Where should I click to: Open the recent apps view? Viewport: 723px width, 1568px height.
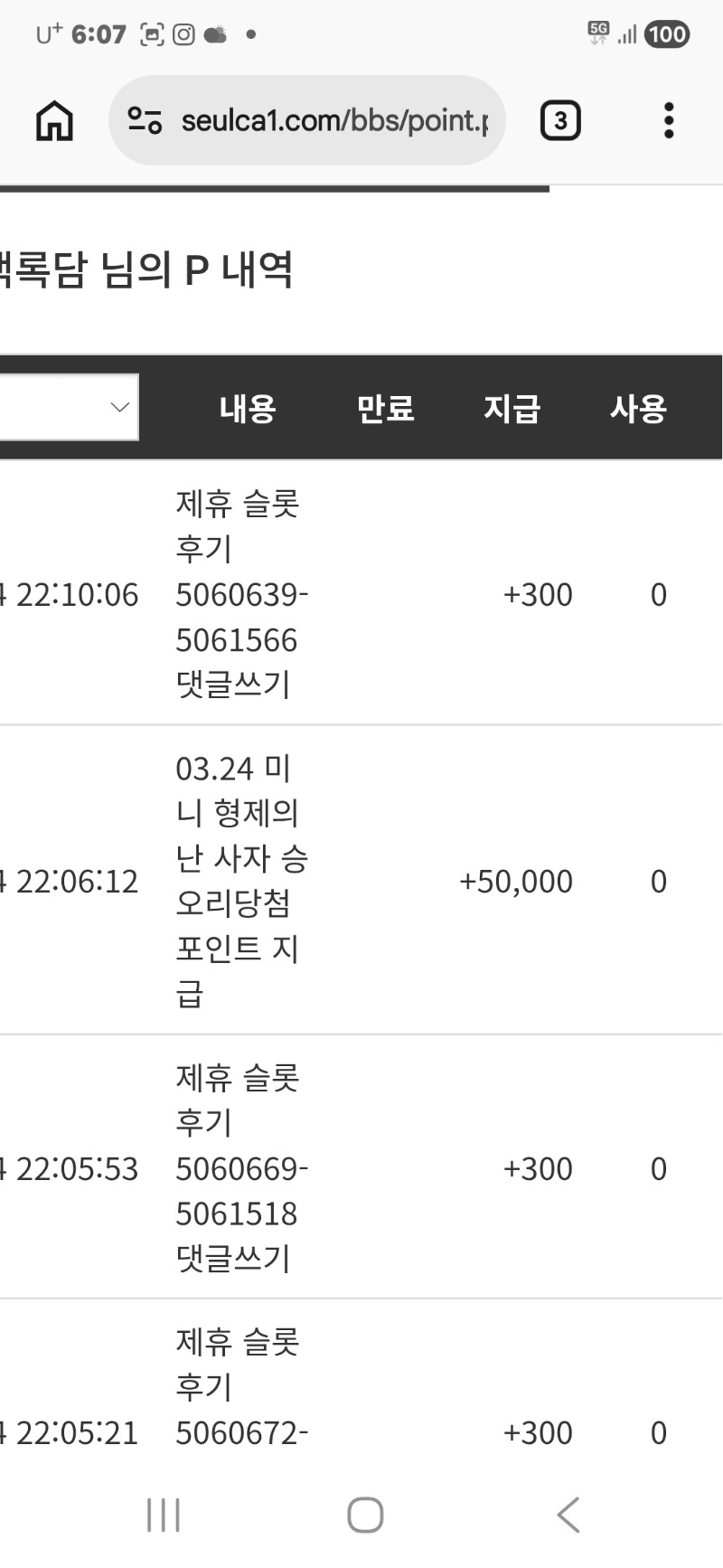[164, 1515]
